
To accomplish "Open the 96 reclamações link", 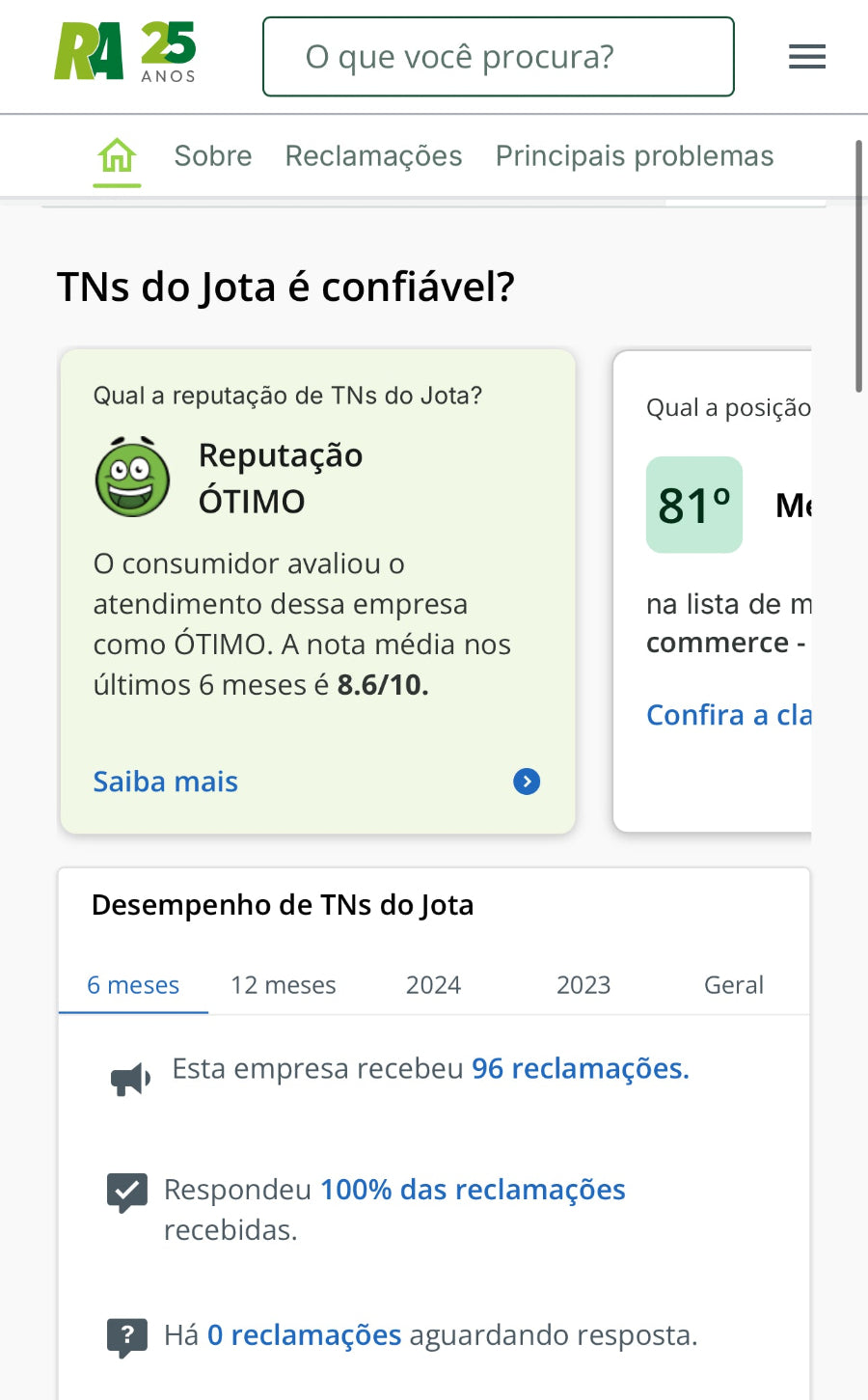I will pos(581,1069).
